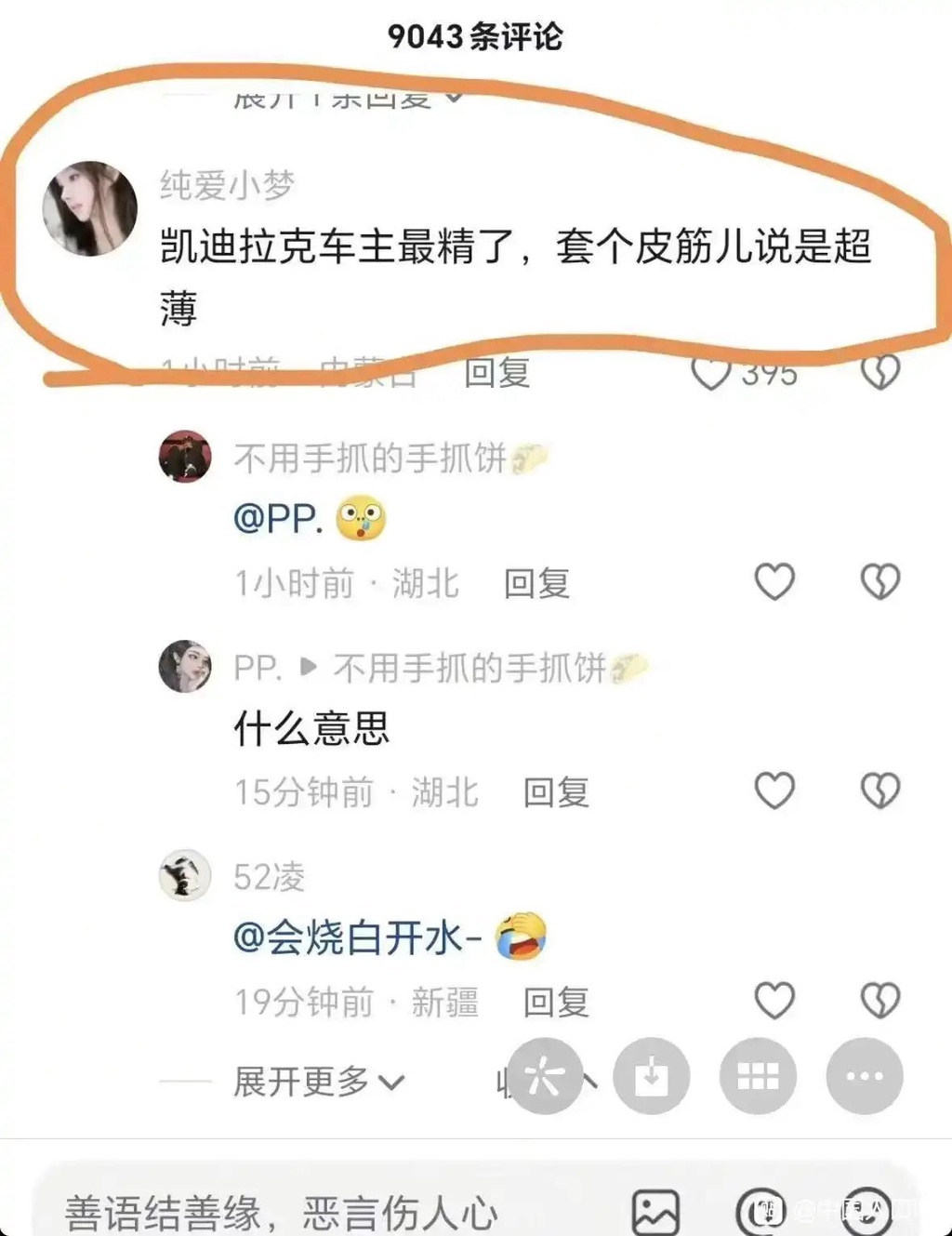The height and width of the screenshot is (1236, 952).
Task: Reply to 52凌's comment
Action: coord(556,1003)
